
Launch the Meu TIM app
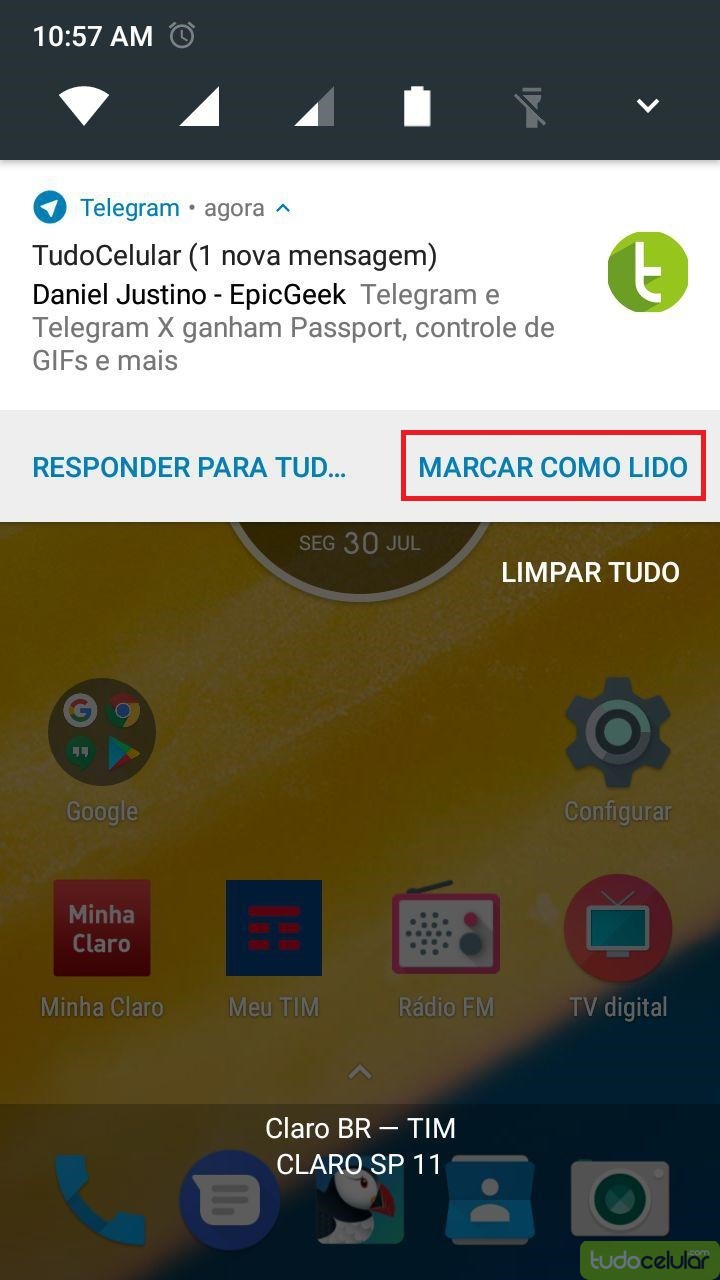pos(274,927)
